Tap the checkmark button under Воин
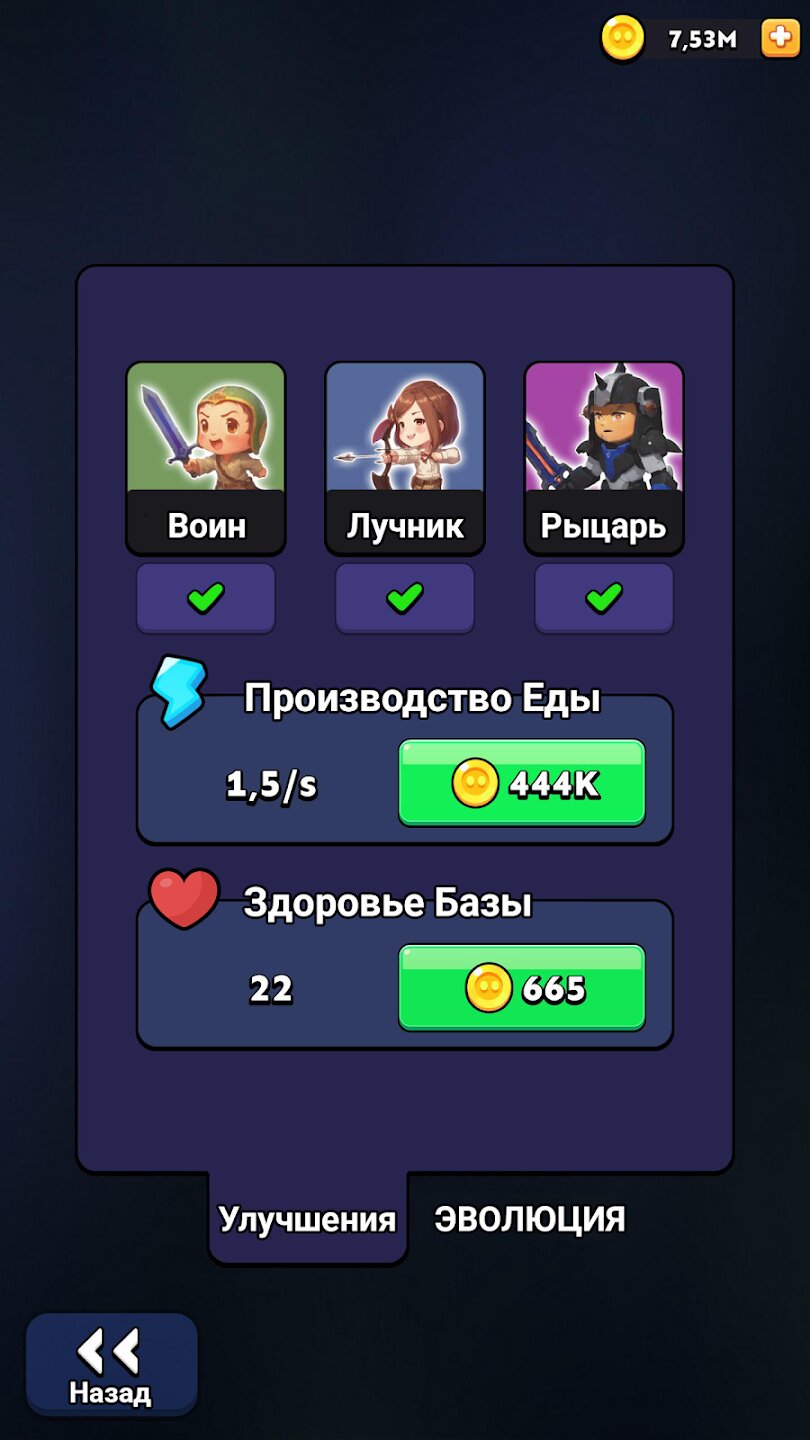Image resolution: width=810 pixels, height=1440 pixels. tap(206, 598)
